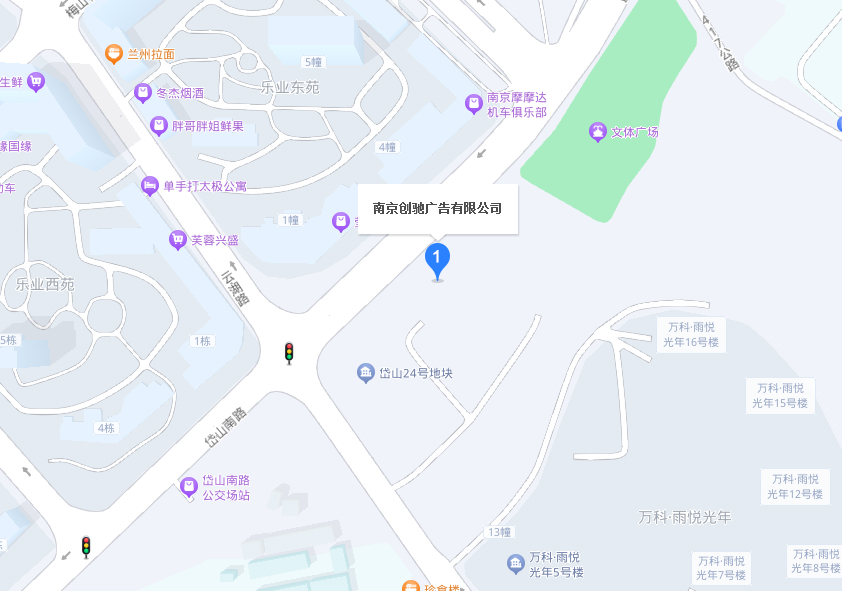Open the 文体广场 place marker
Viewport: 842px width, 591px height.
click(598, 132)
